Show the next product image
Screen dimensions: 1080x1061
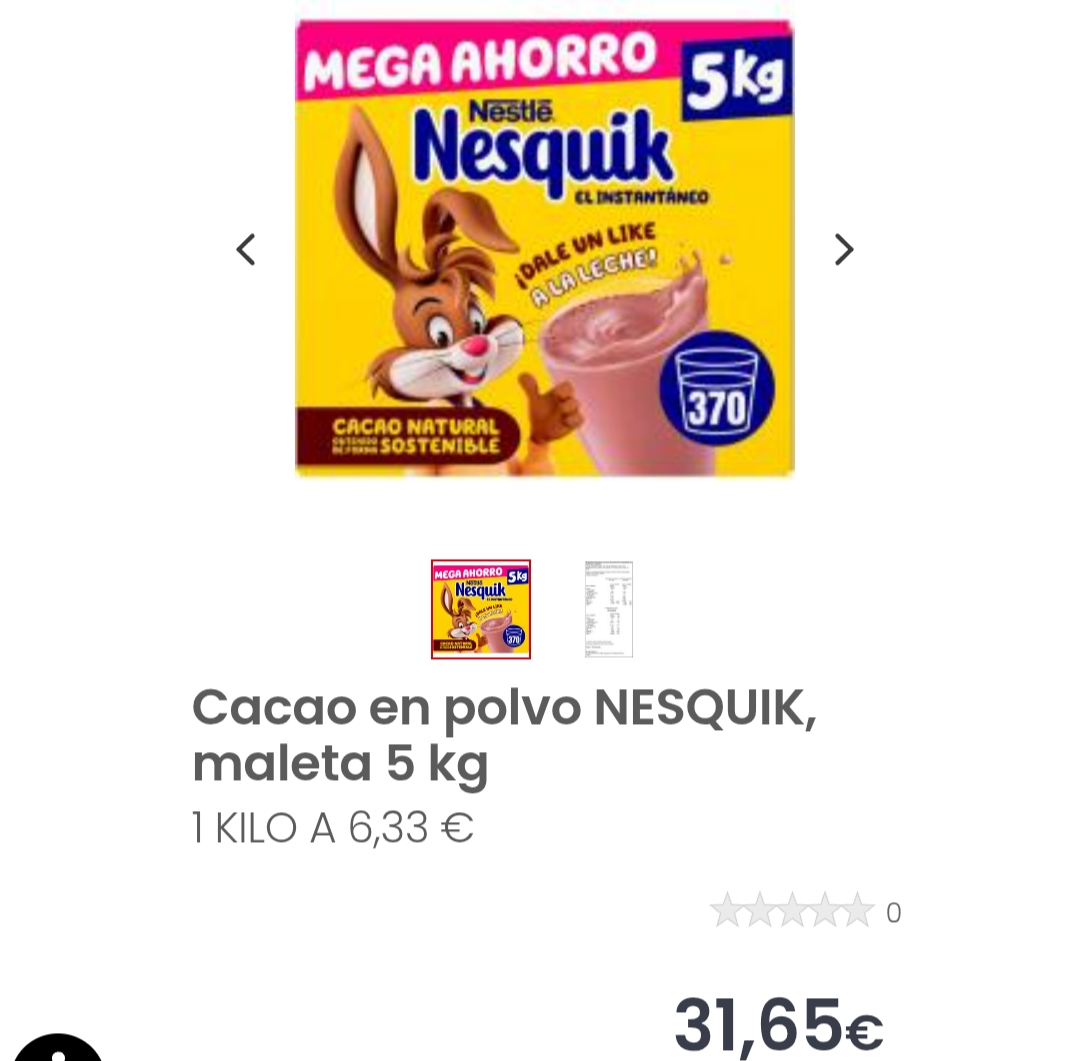843,249
